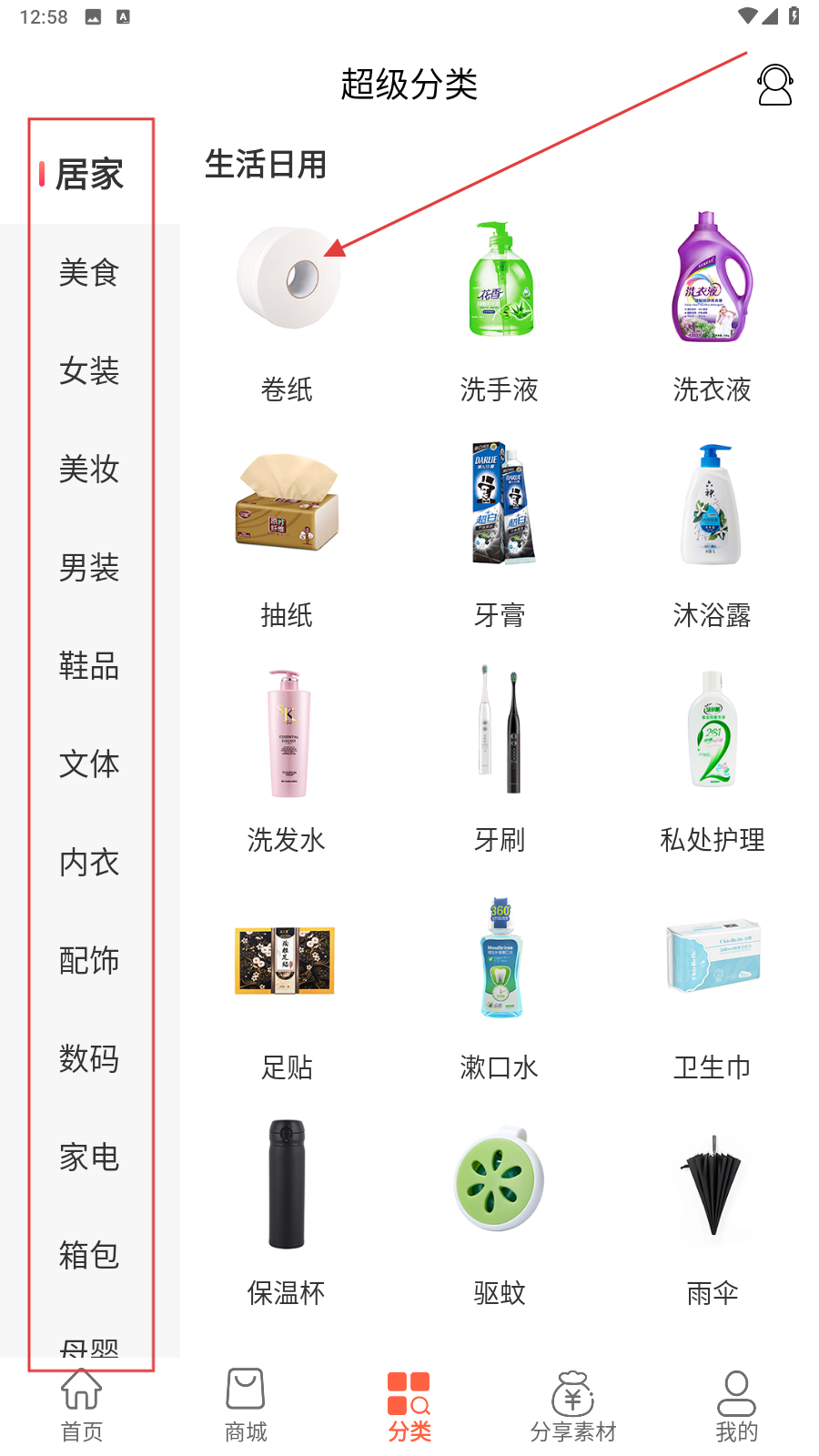Screen dimensions: 819x1456
Task: Open the 家电 category
Action: 89,1158
